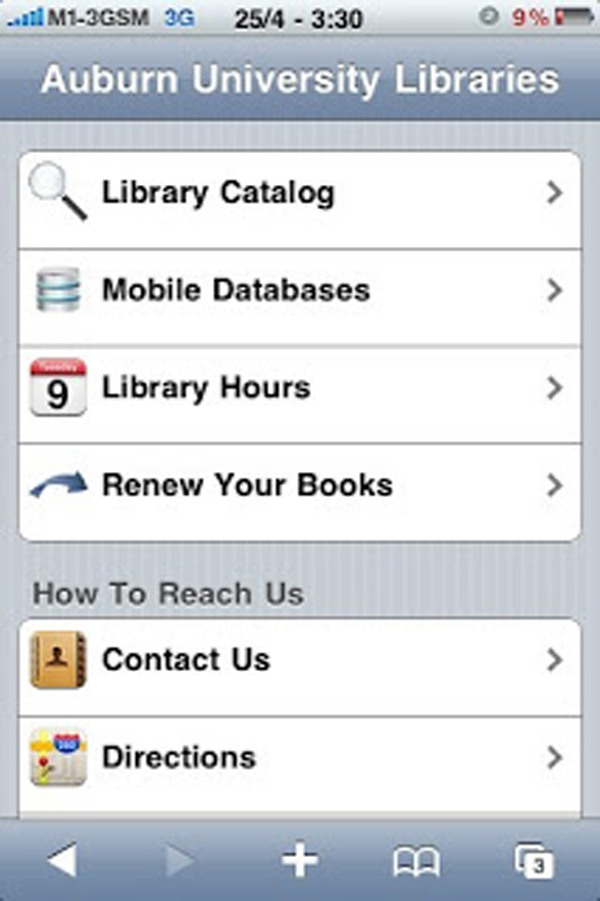Open the Contact Us row
Image resolution: width=600 pixels, height=901 pixels.
click(x=300, y=660)
